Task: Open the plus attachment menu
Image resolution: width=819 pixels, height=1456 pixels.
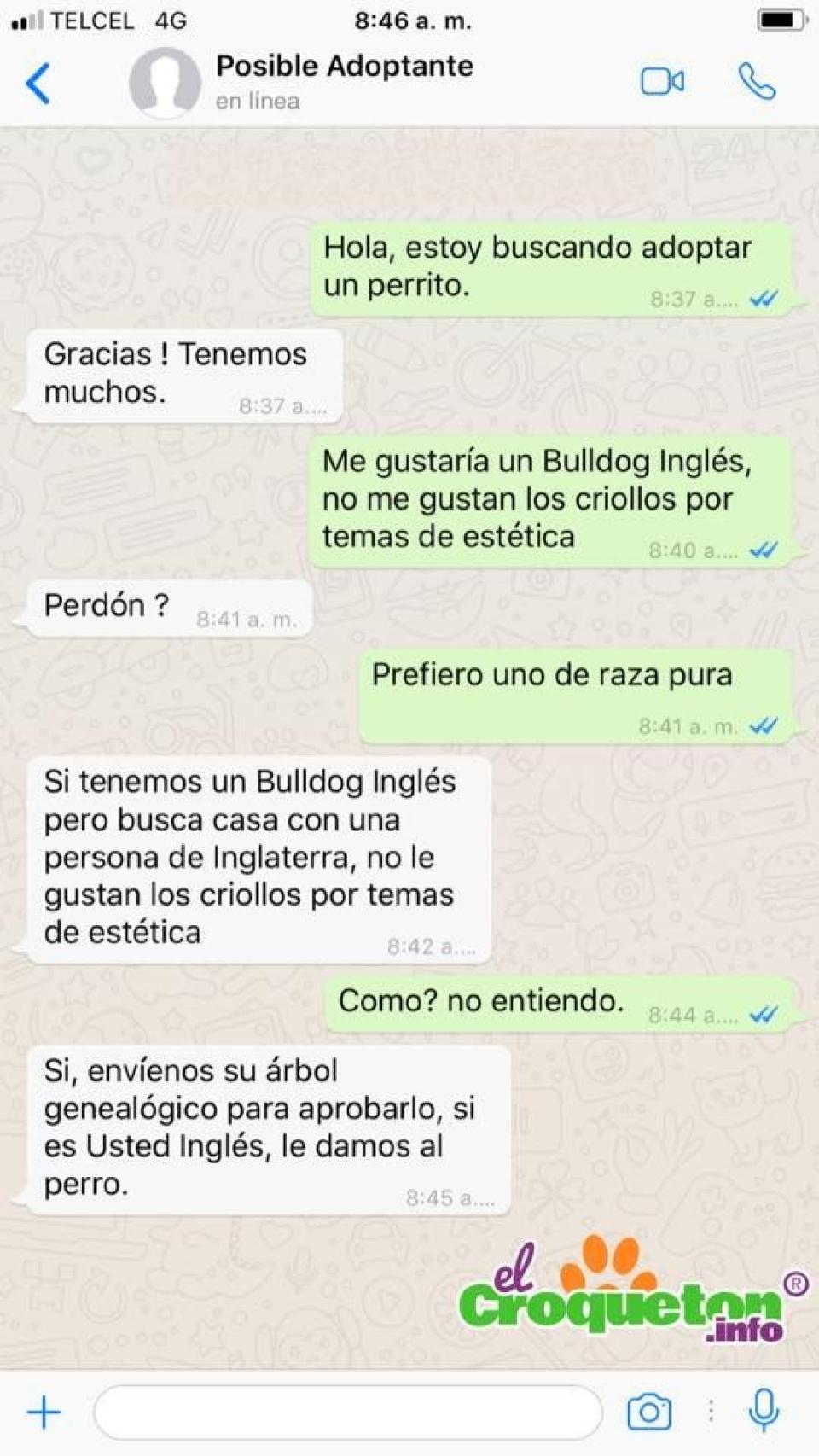Action: click(44, 1412)
